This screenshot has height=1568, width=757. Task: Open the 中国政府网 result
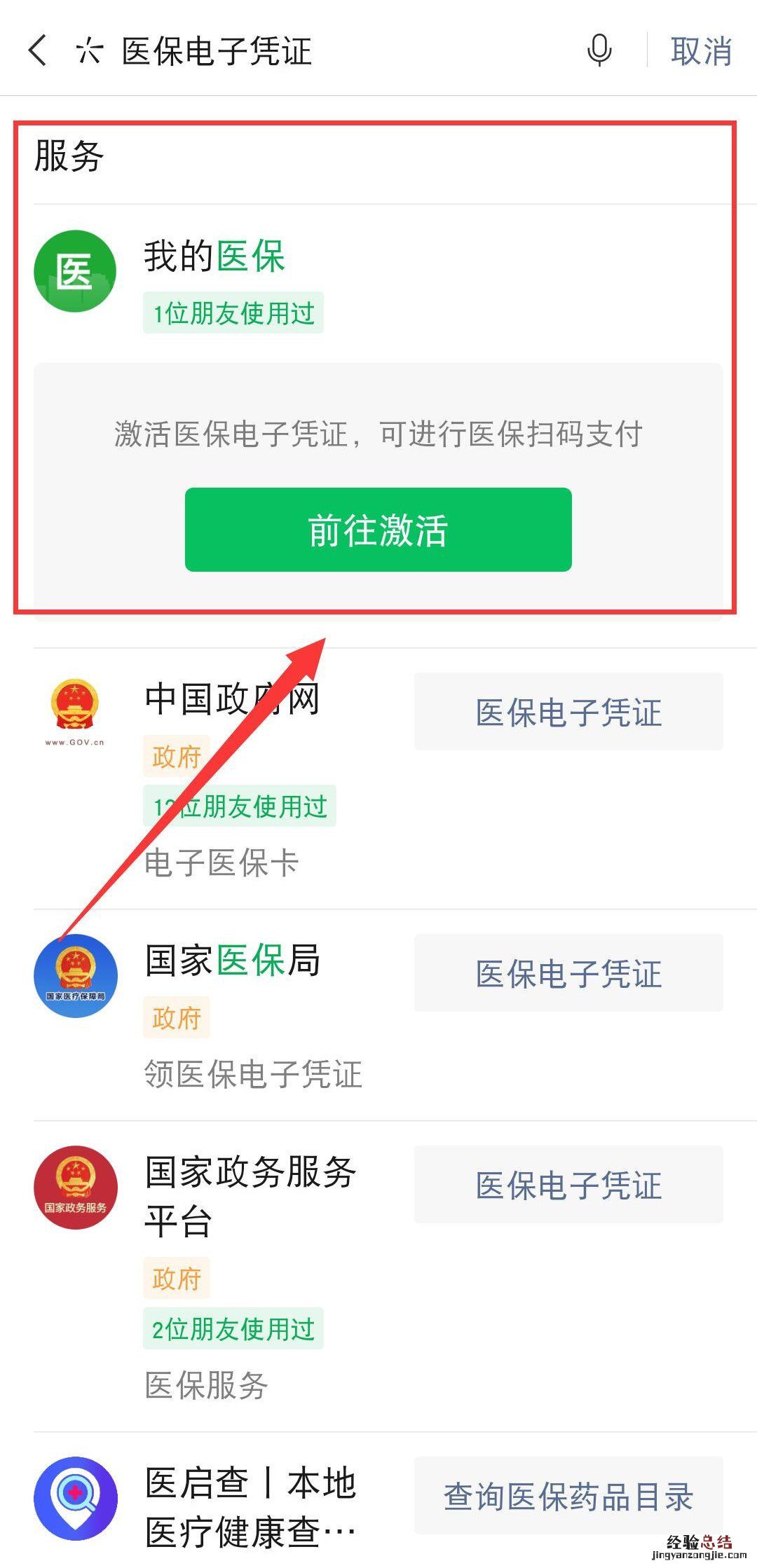[231, 699]
